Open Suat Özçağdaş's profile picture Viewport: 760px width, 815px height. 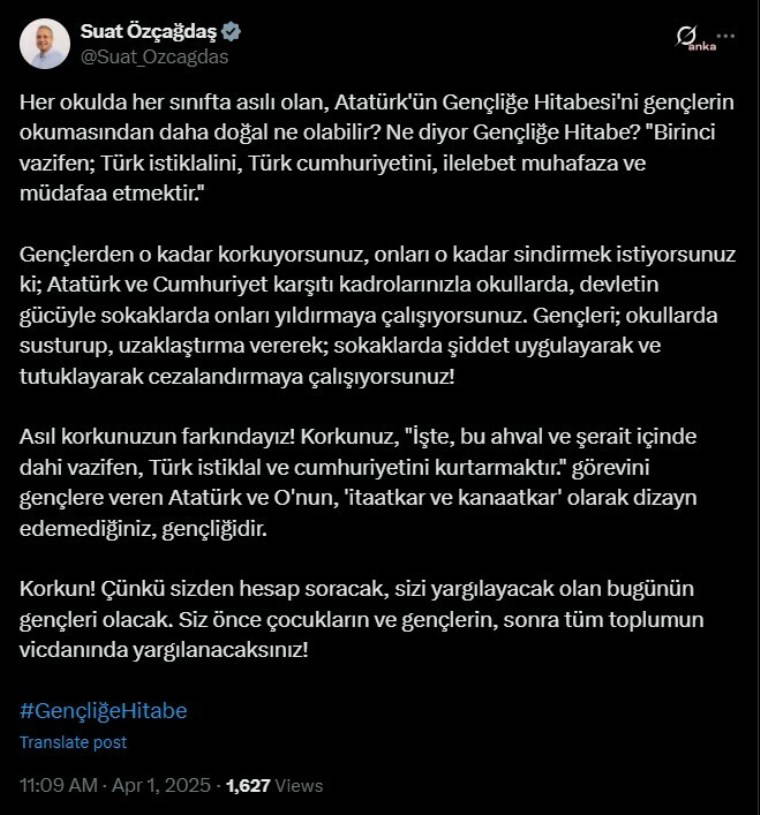[45, 44]
